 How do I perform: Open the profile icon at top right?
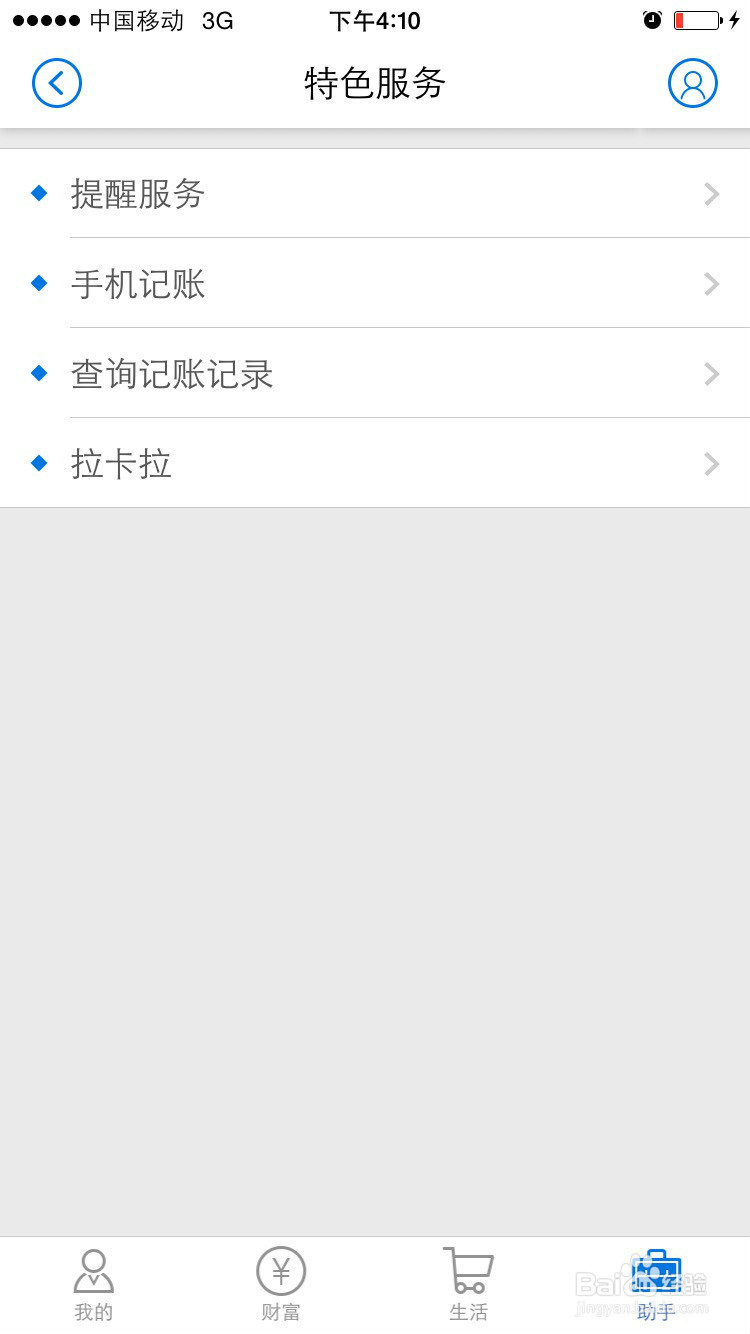coord(693,83)
